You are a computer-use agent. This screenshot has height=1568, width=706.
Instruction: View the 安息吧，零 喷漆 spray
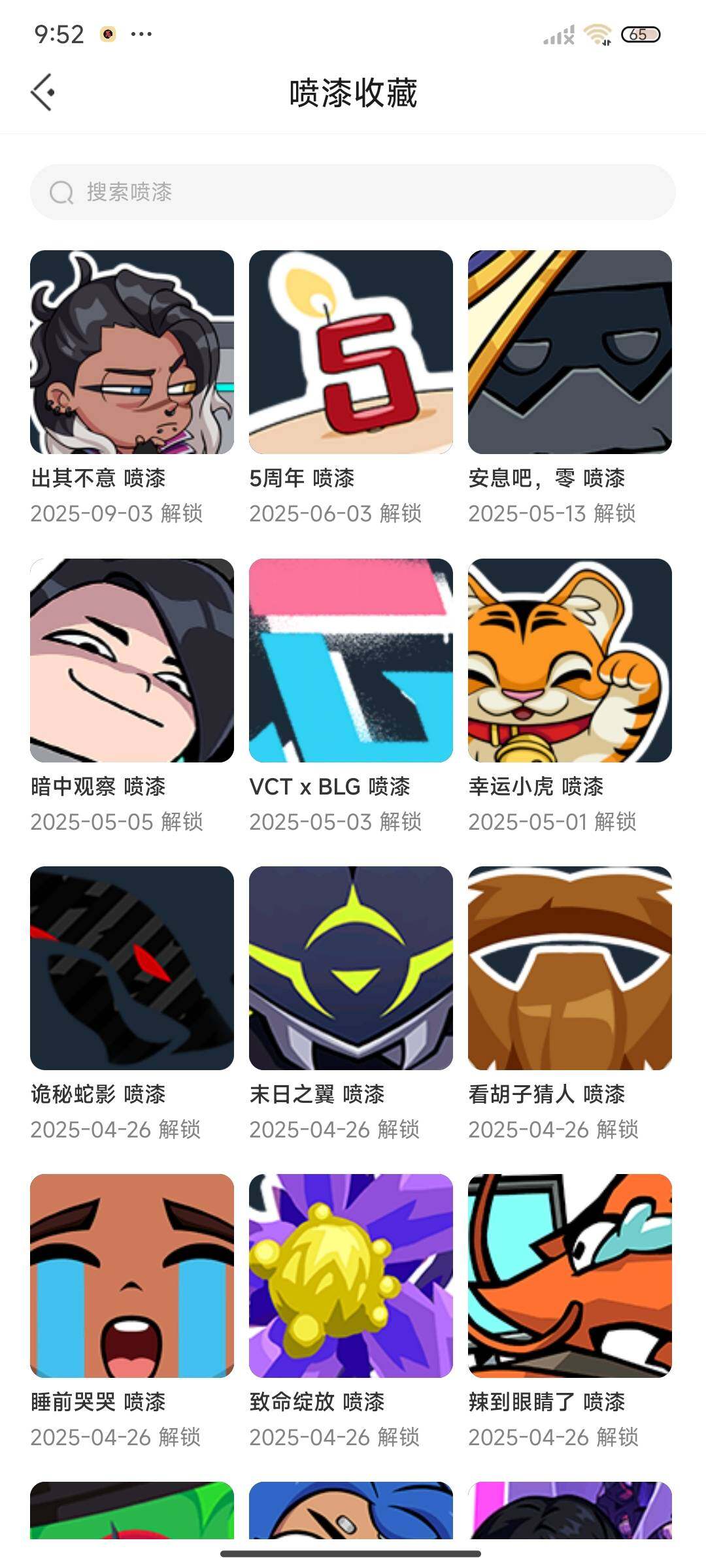click(570, 352)
